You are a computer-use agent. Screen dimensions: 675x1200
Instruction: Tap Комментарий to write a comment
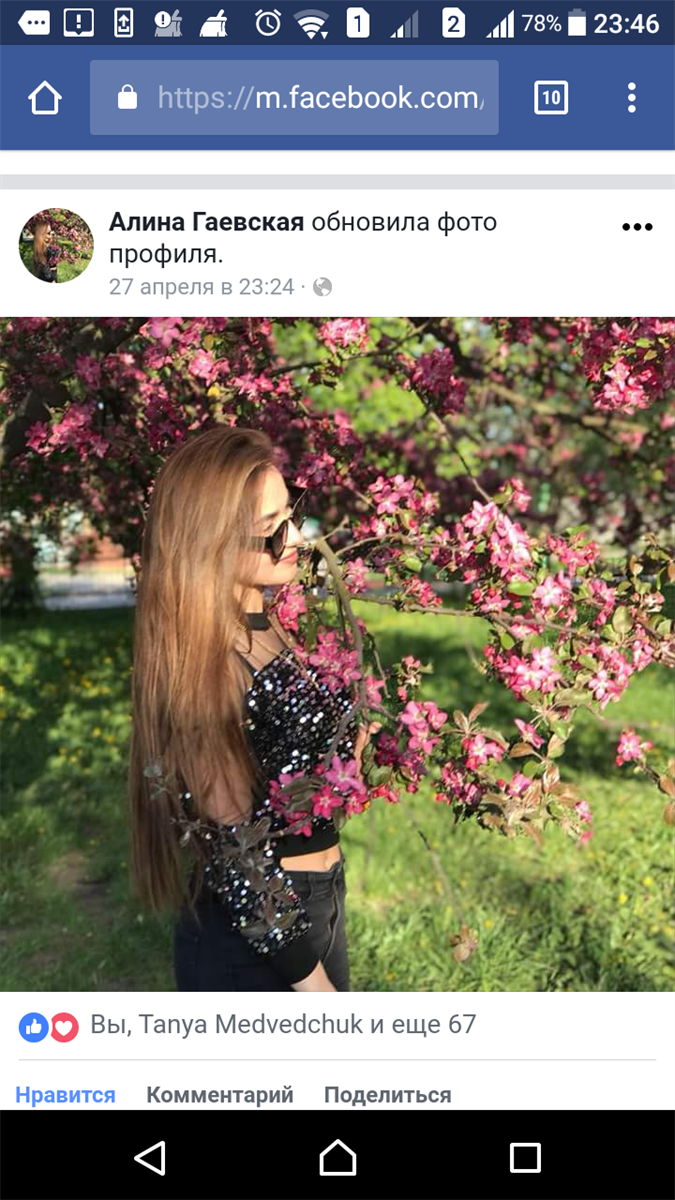[x=220, y=1095]
